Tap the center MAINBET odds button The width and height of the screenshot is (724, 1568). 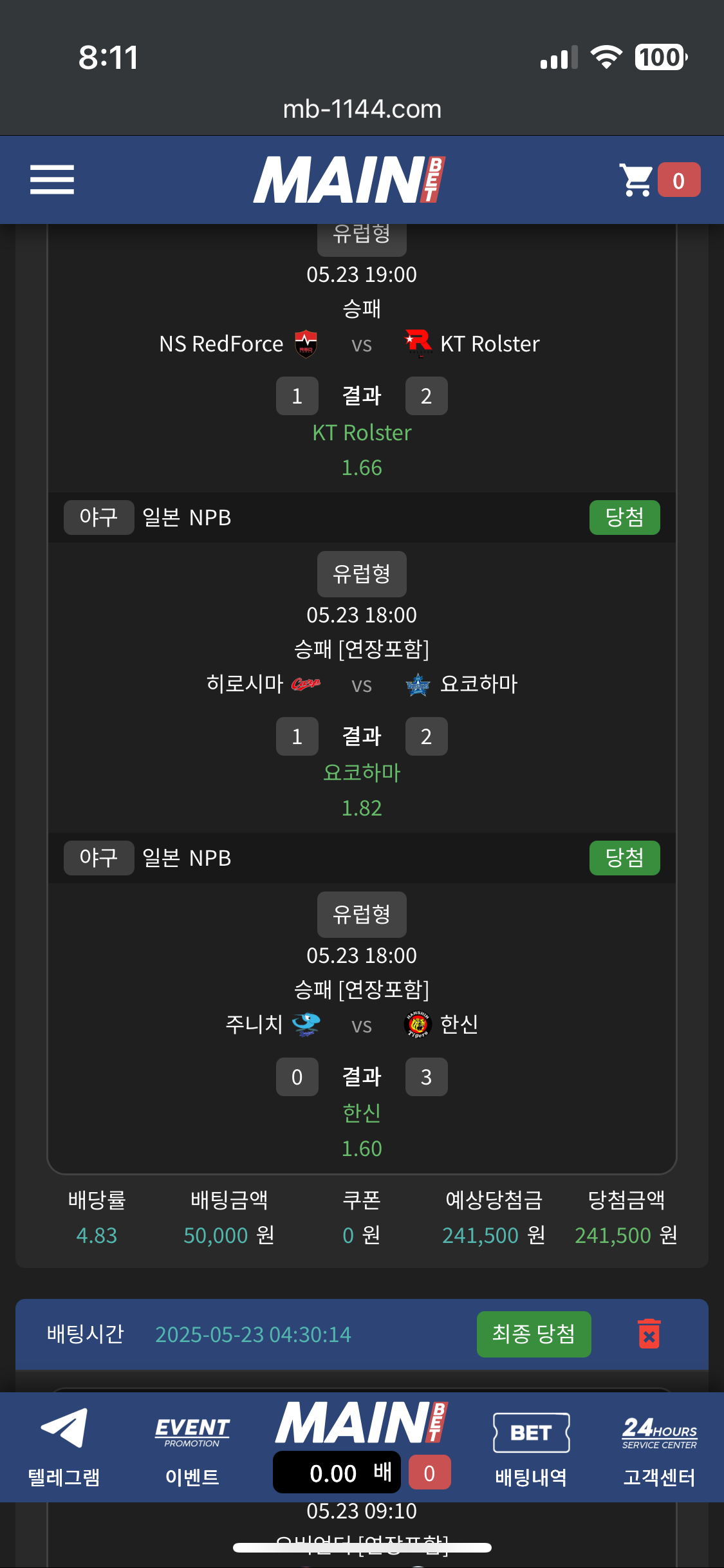coord(362,1445)
